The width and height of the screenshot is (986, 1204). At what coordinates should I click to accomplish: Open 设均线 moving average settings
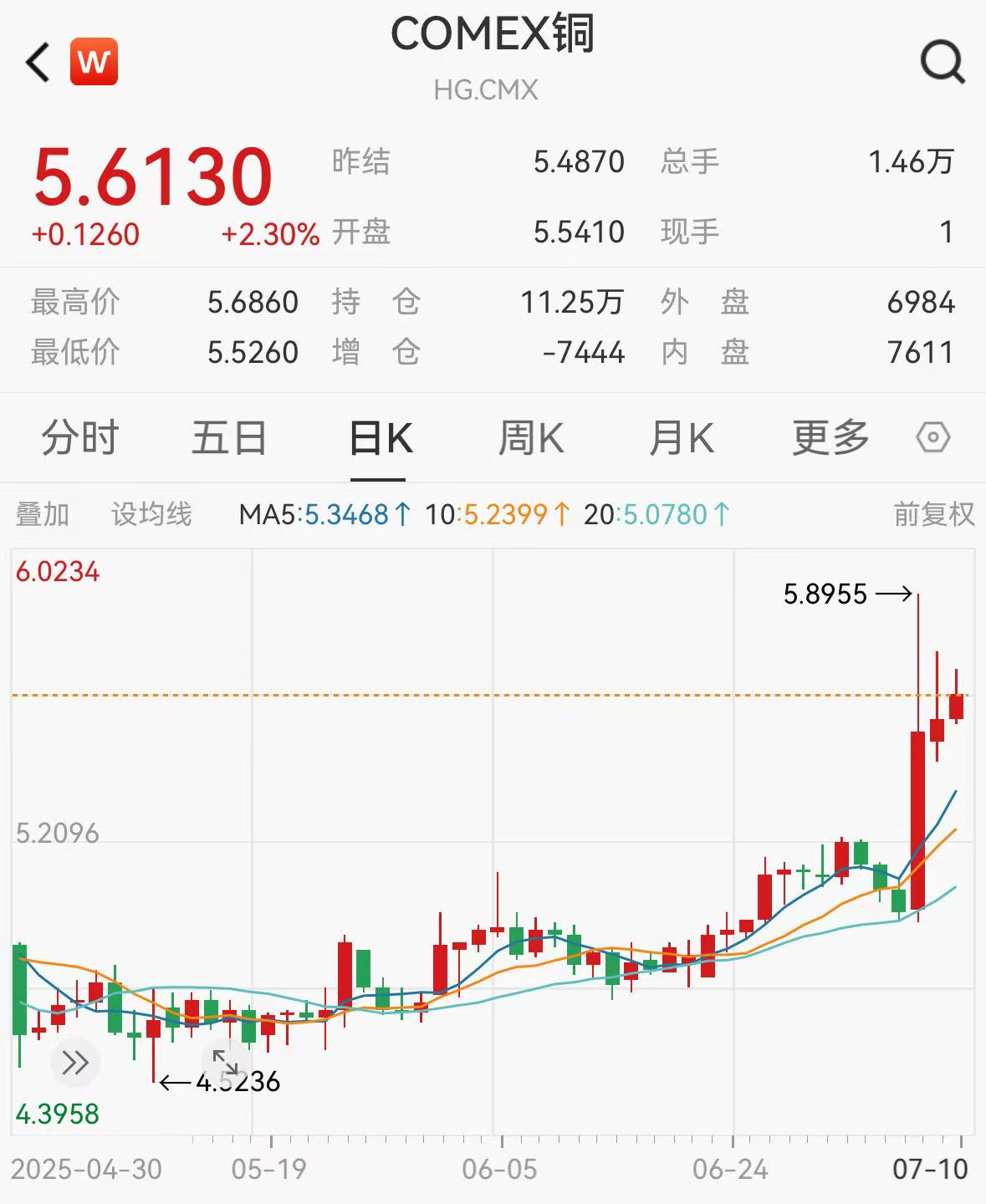click(151, 514)
